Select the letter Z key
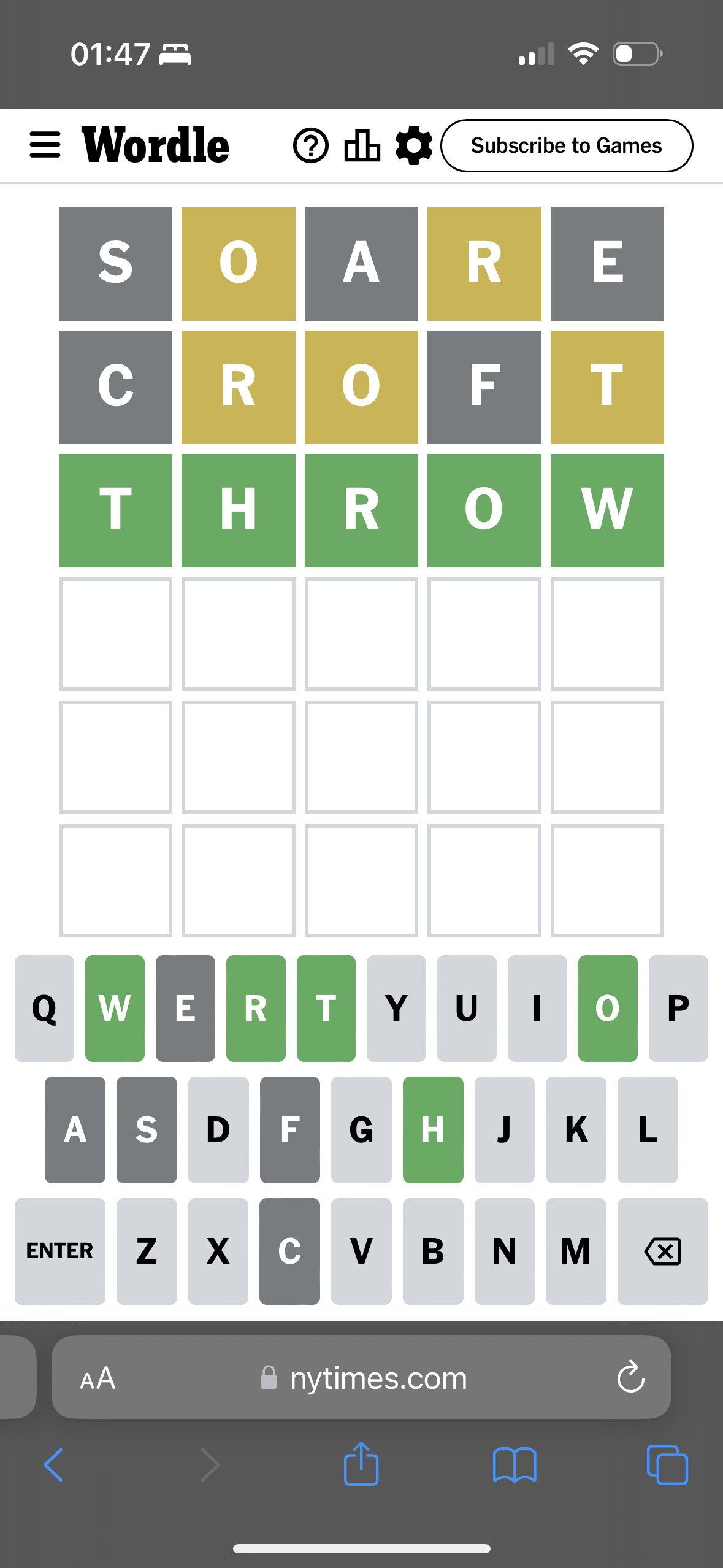Viewport: 723px width, 1568px height. pos(147,1251)
